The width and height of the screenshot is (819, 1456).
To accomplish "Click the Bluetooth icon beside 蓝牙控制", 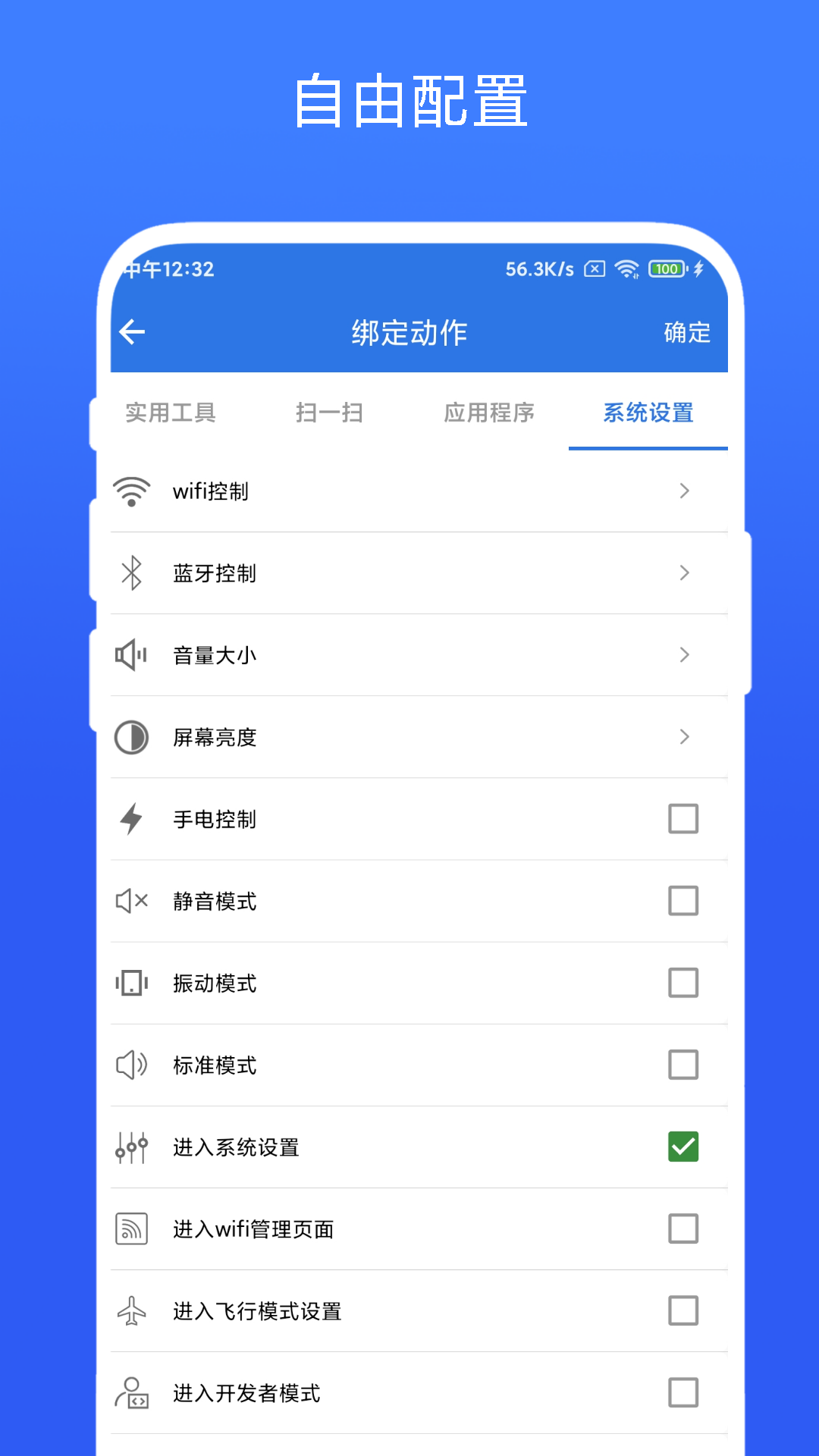I will tap(131, 573).
